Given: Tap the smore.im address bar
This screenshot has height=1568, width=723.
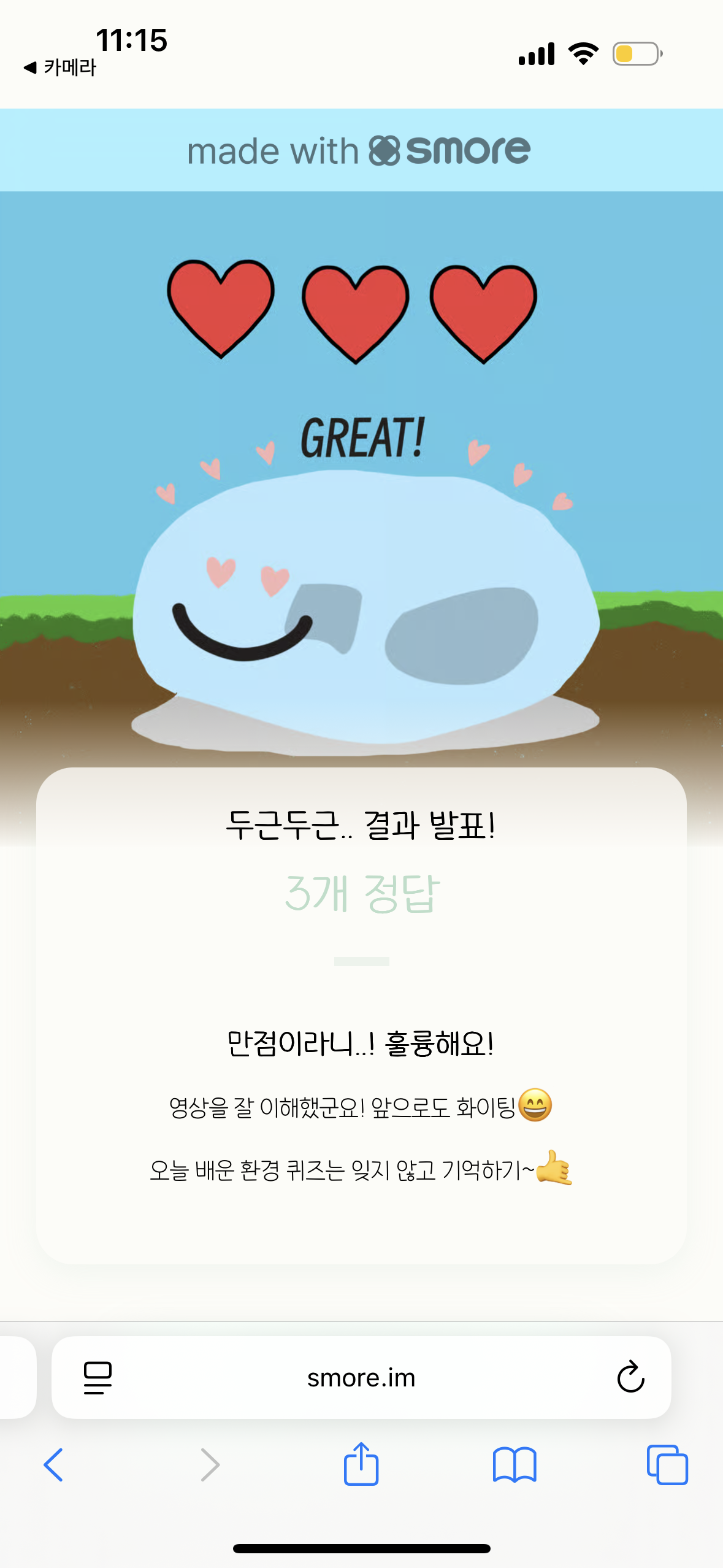Looking at the screenshot, I should pos(361,1378).
